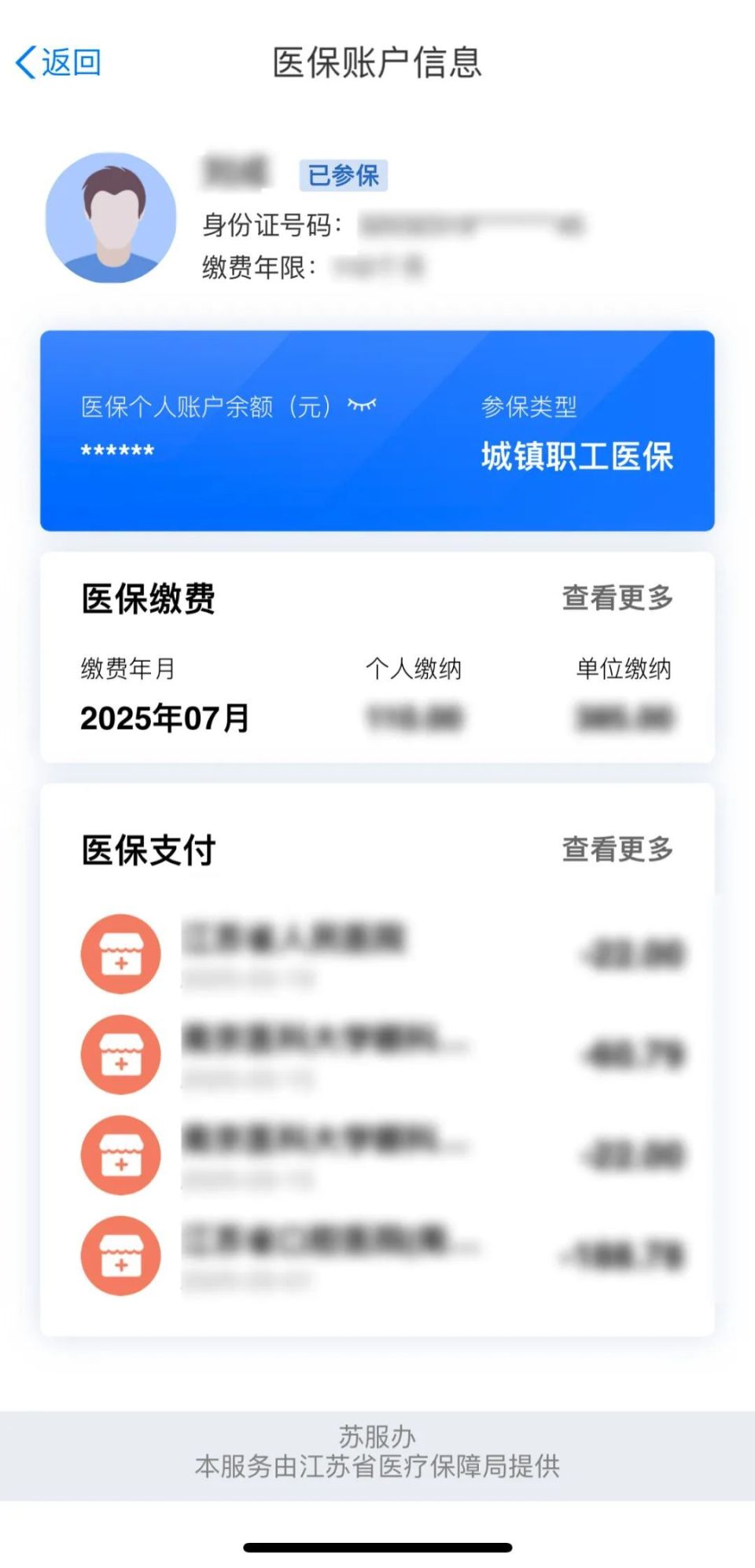This screenshot has height=1568, width=755.
Task: Expand 查看更多 under 医保缴费 section
Action: coord(617,597)
